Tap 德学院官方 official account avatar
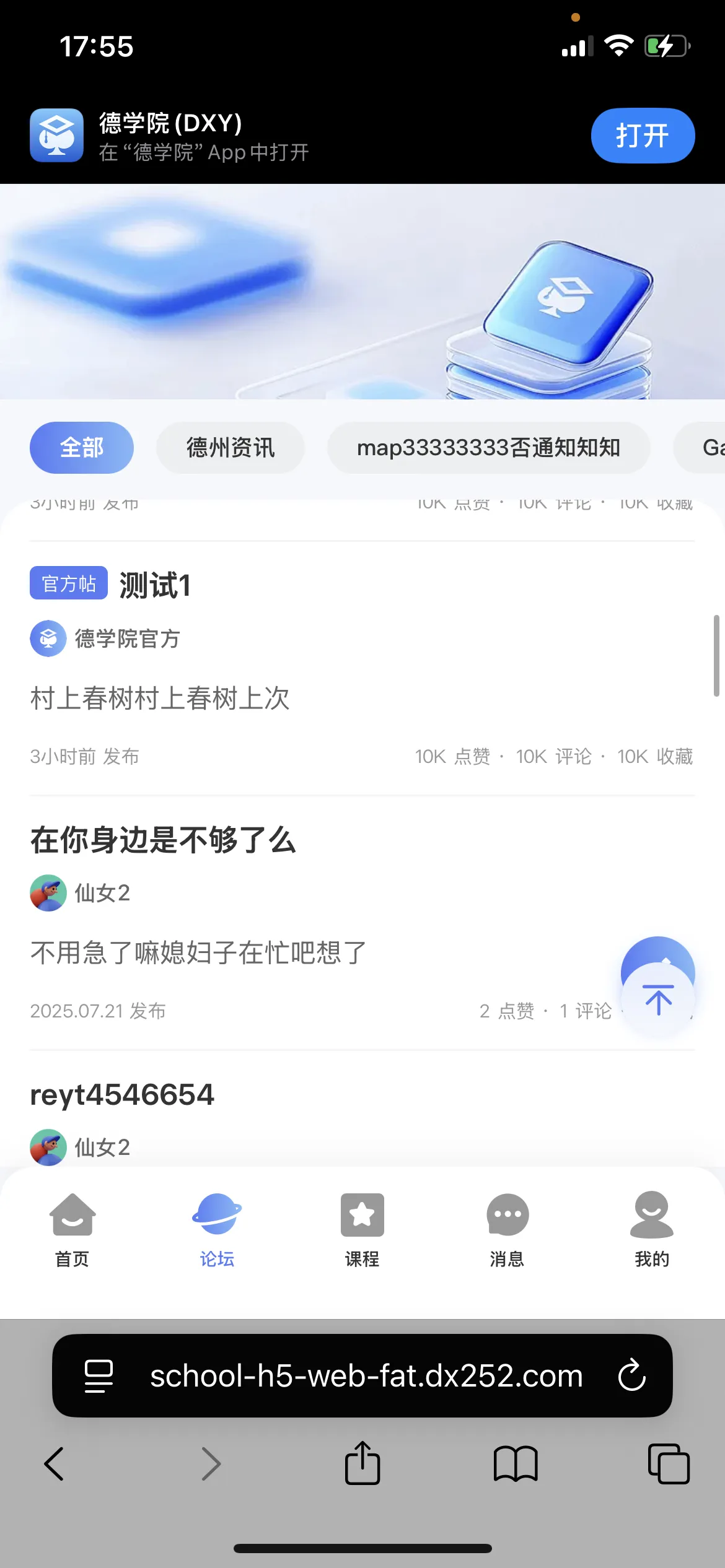 pyautogui.click(x=48, y=638)
